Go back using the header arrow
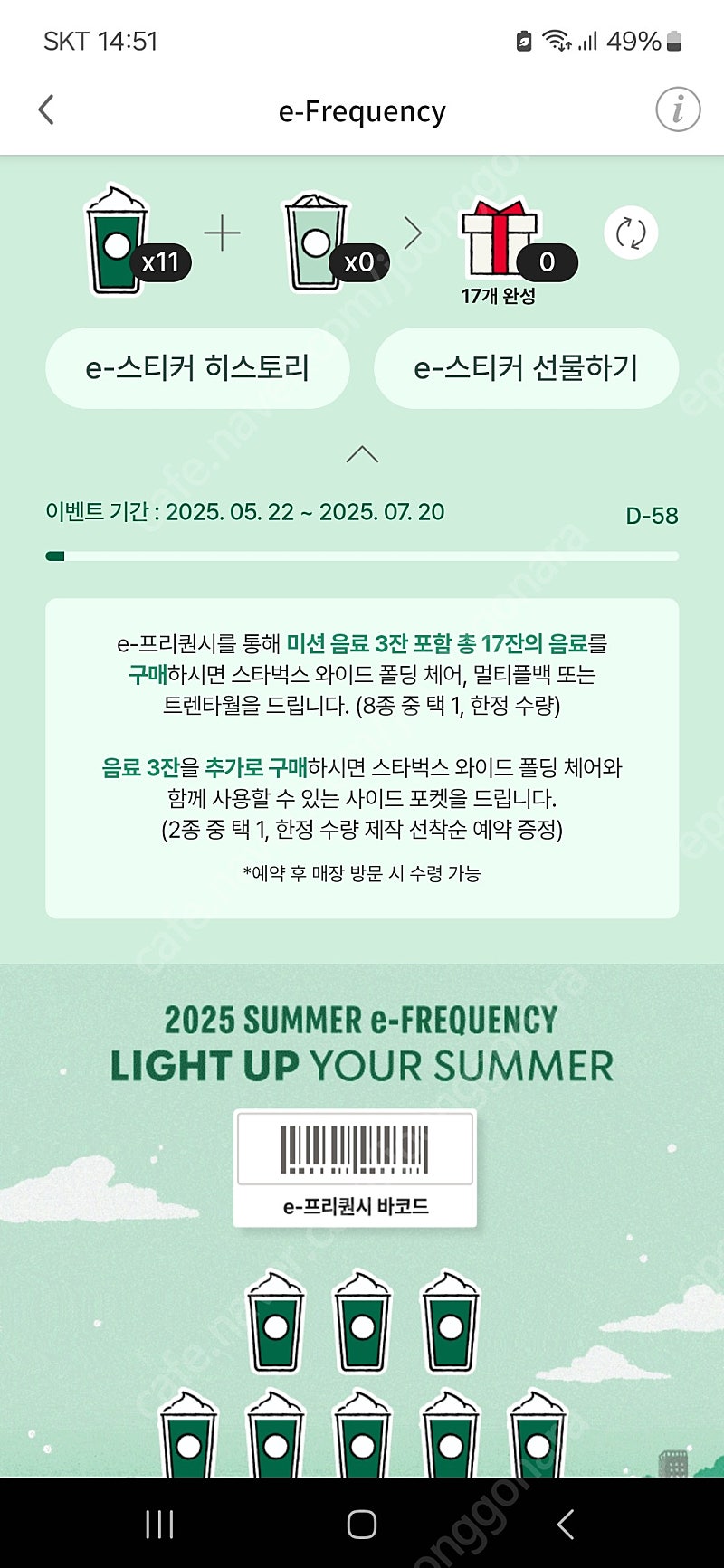The image size is (724, 1568). point(46,110)
